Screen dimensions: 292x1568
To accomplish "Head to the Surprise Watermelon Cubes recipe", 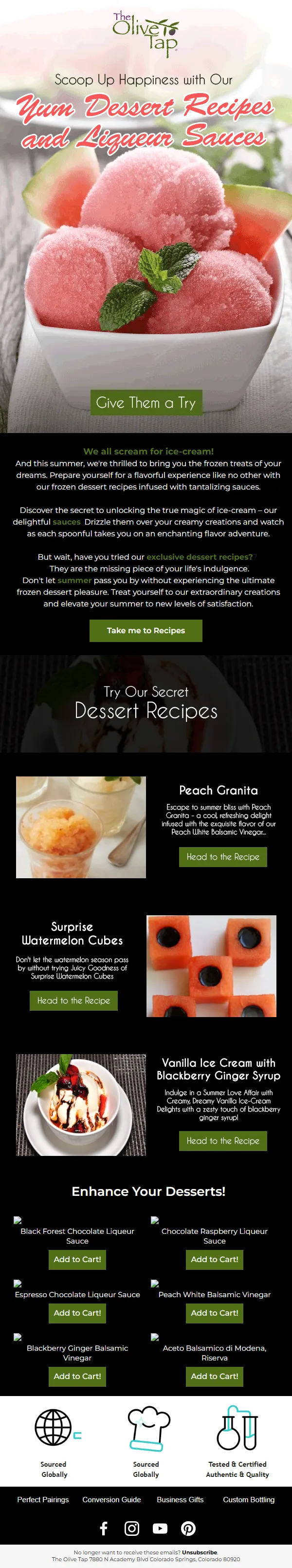I will tap(73, 1000).
